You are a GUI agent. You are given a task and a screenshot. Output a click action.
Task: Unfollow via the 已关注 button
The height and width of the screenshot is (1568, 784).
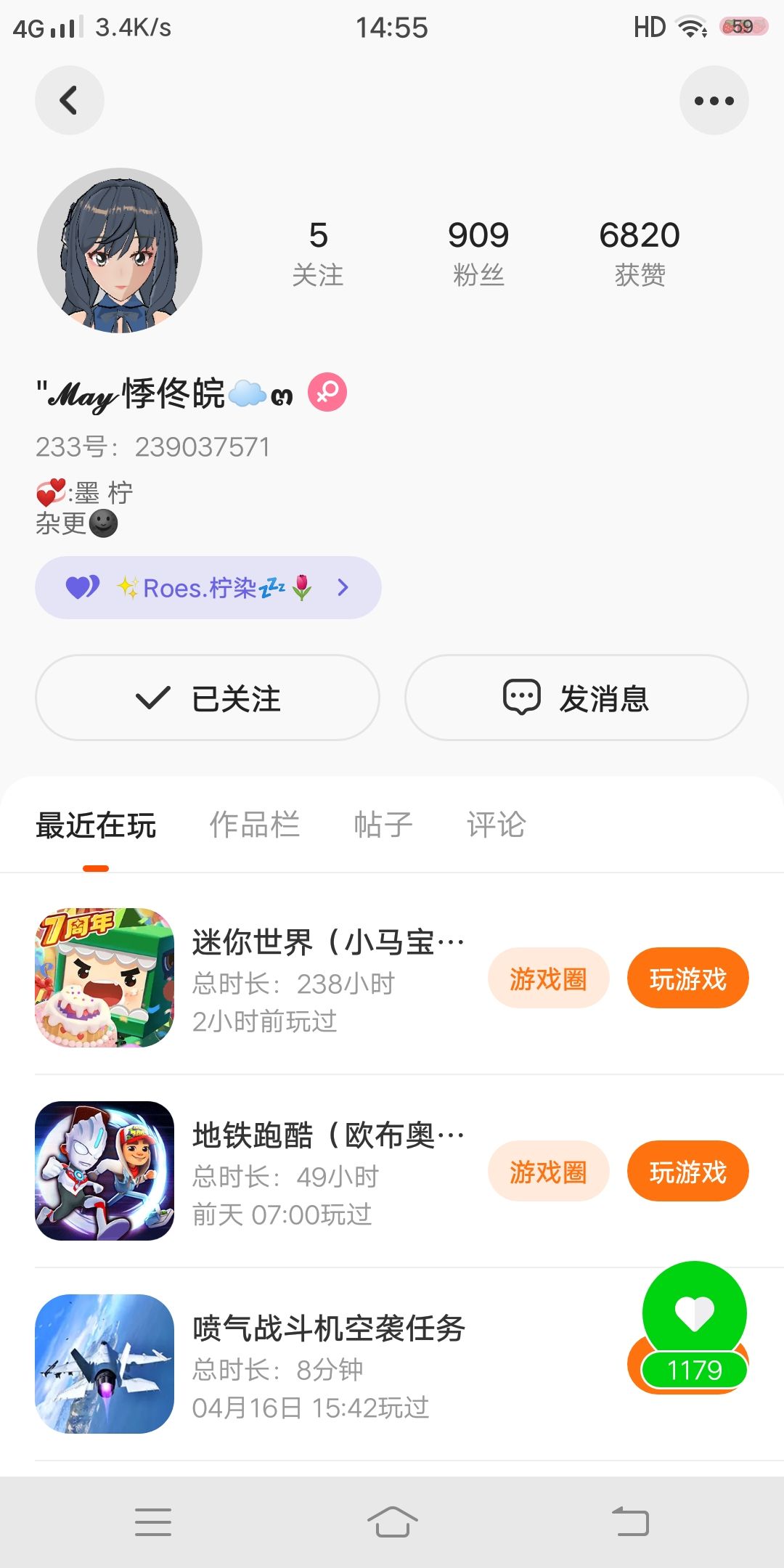[x=208, y=698]
